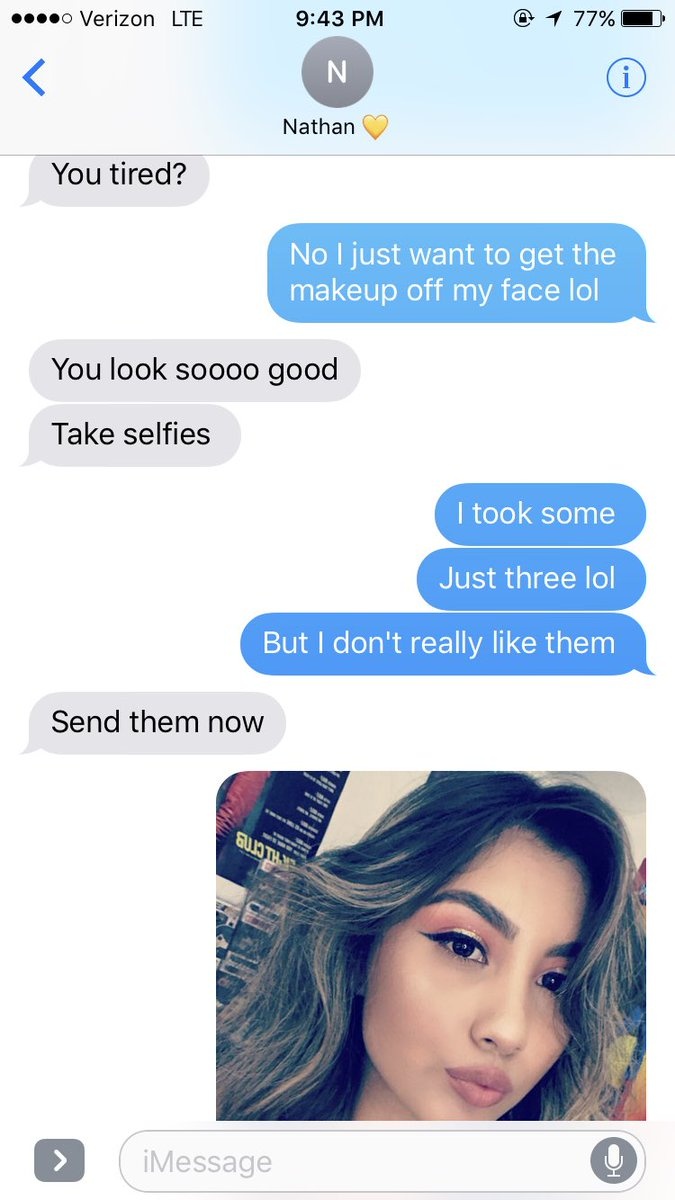Expand the apps arrow beside iMessage field

[x=59, y=1160]
